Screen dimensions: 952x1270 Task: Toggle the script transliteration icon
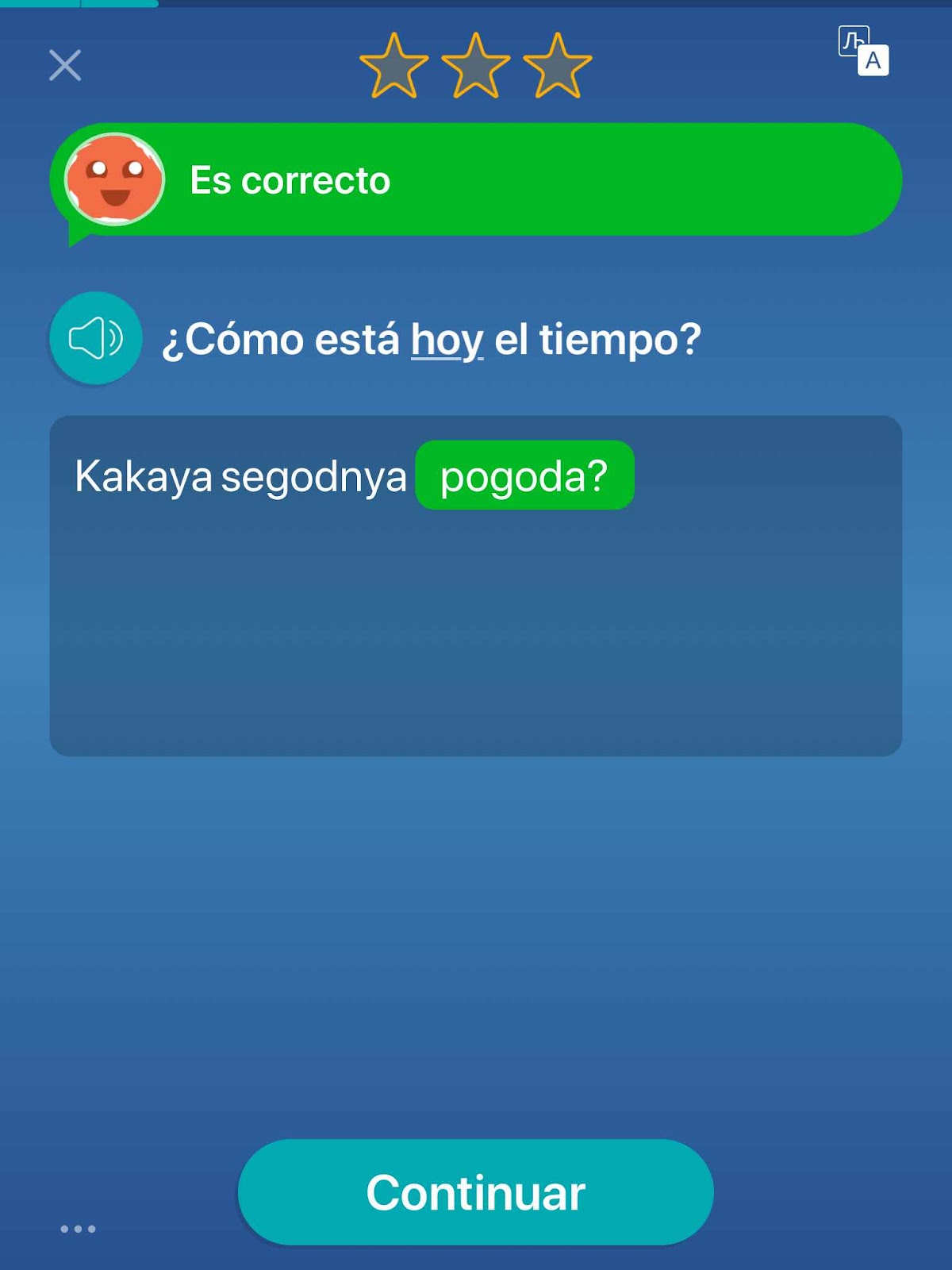[863, 51]
